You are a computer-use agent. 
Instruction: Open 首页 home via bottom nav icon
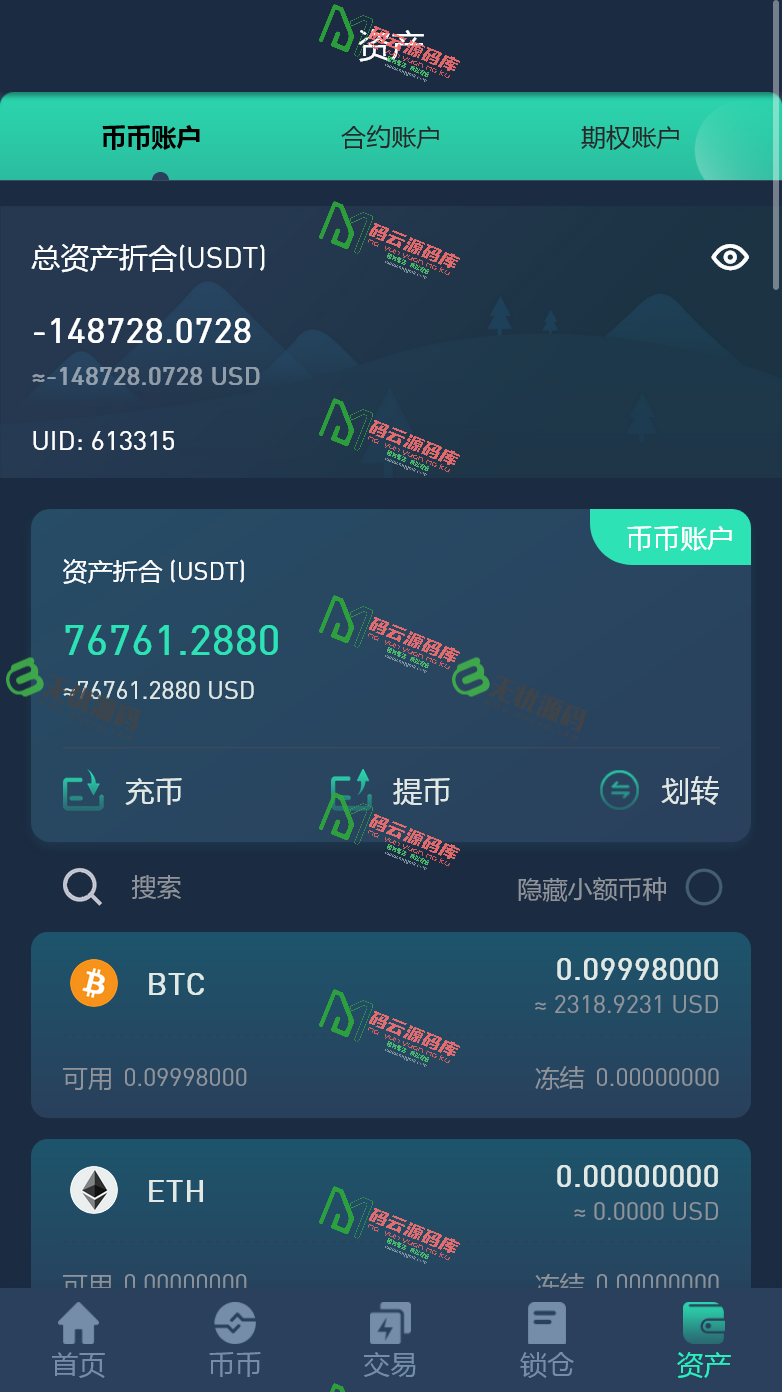coord(78,1322)
